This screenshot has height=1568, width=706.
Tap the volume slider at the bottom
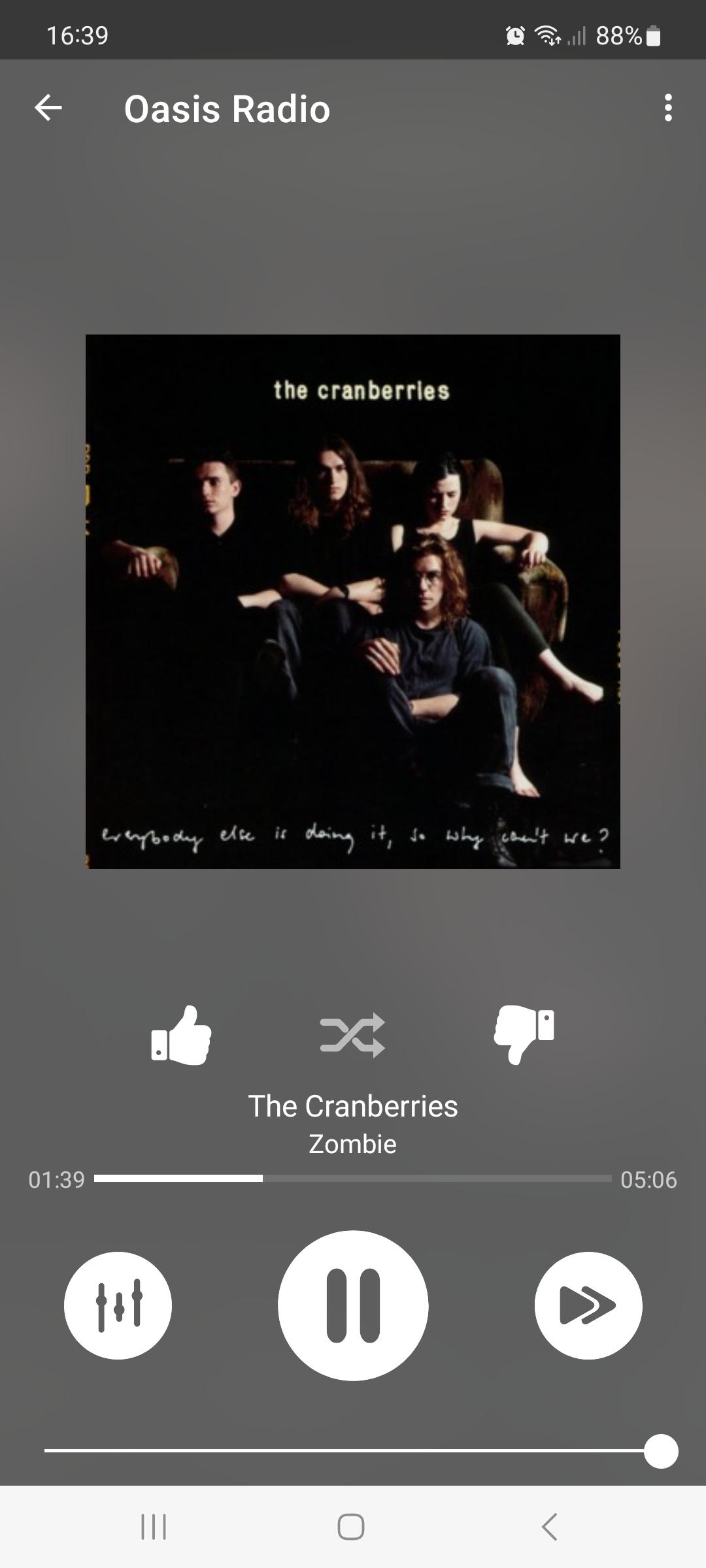click(353, 1450)
